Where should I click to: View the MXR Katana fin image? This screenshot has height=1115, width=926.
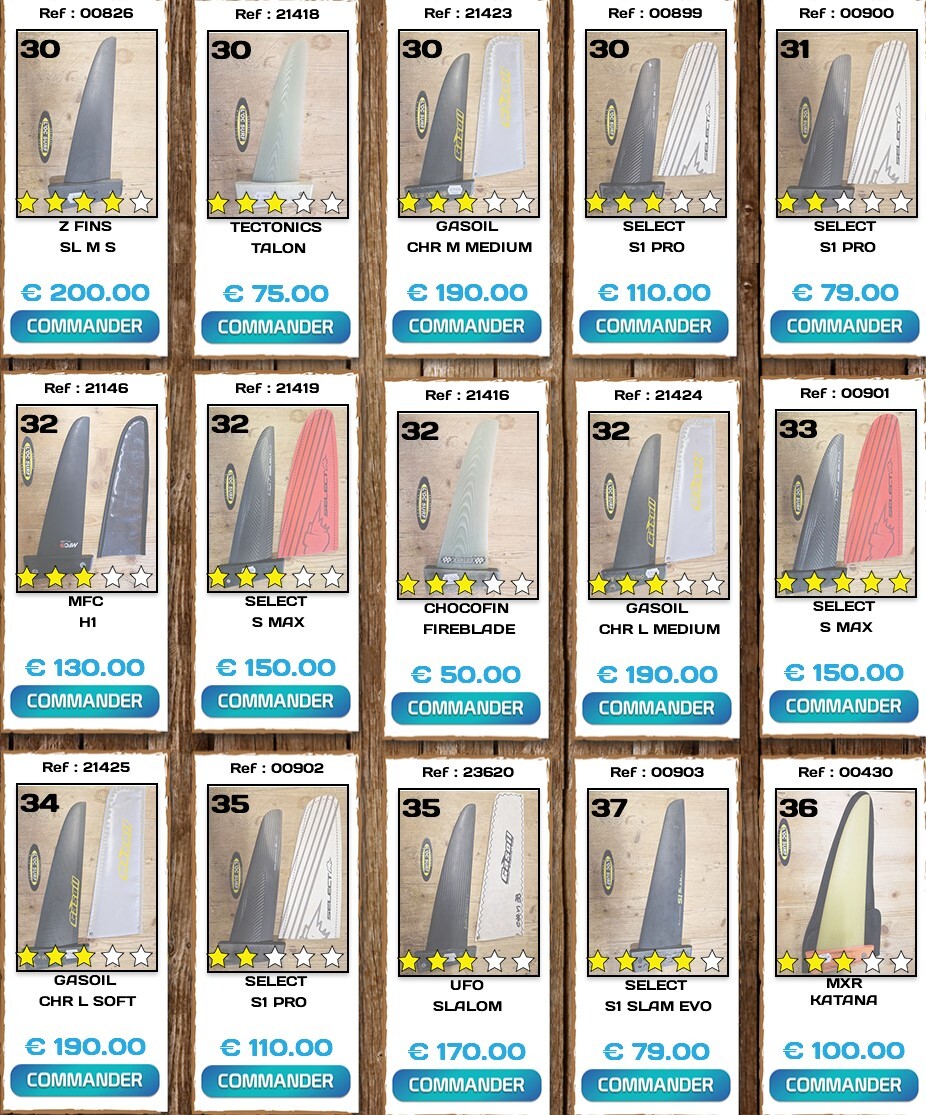(x=845, y=880)
